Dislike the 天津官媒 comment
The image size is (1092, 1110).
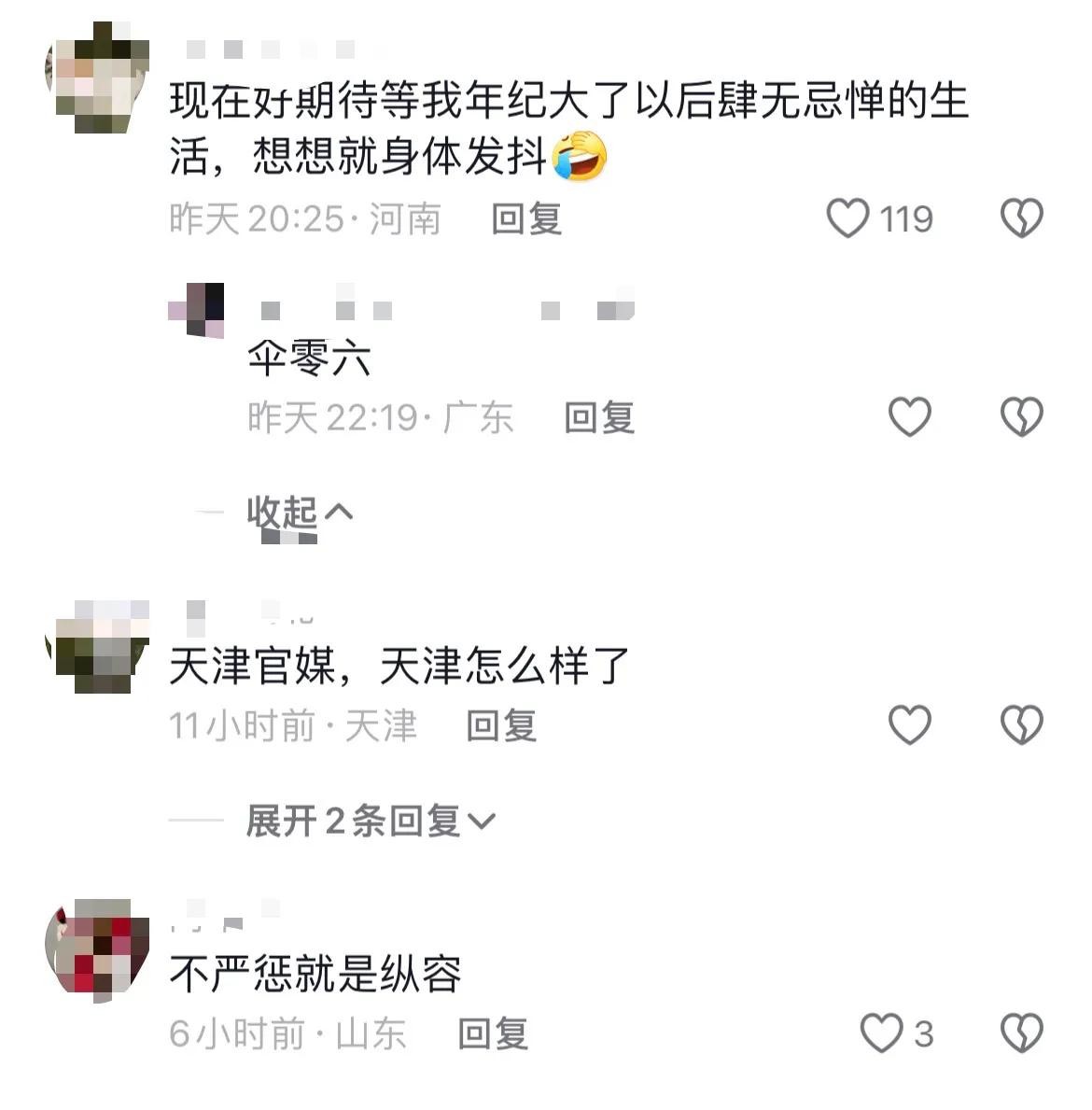1021,725
